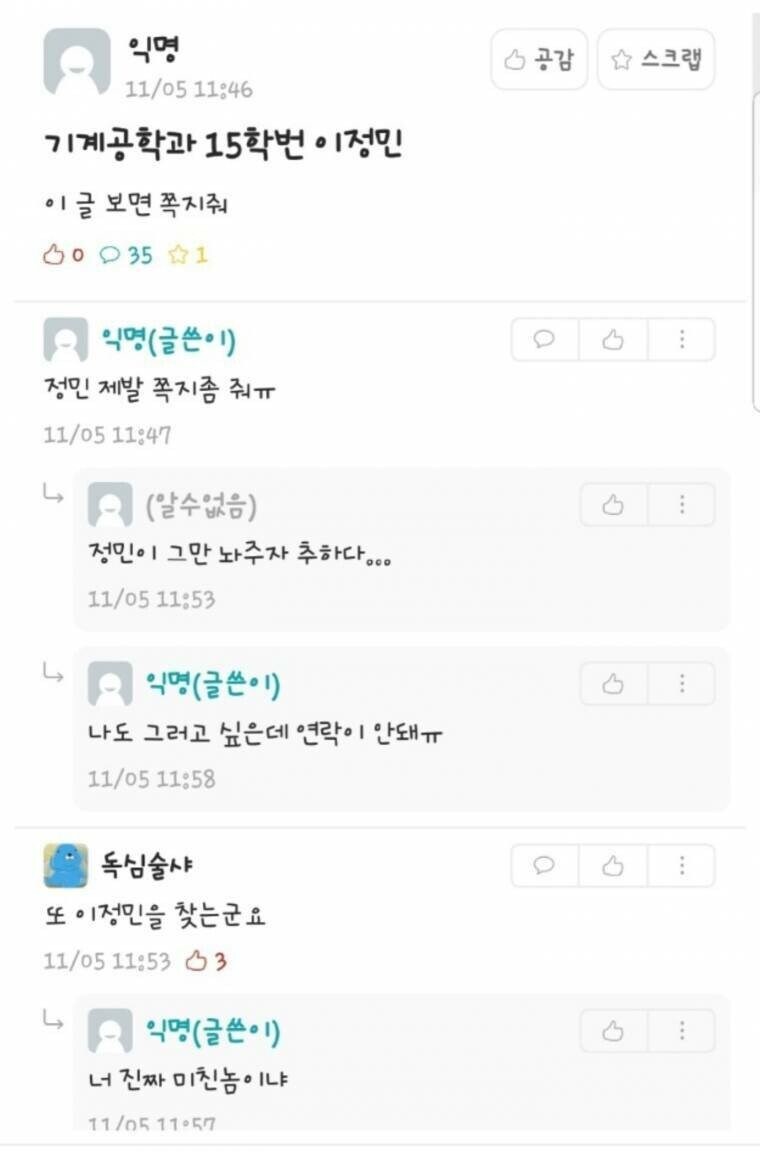Screen dimensions: 760x1152
Task: Like the (알수없음) reply via thumbs-up icon
Action: point(612,504)
